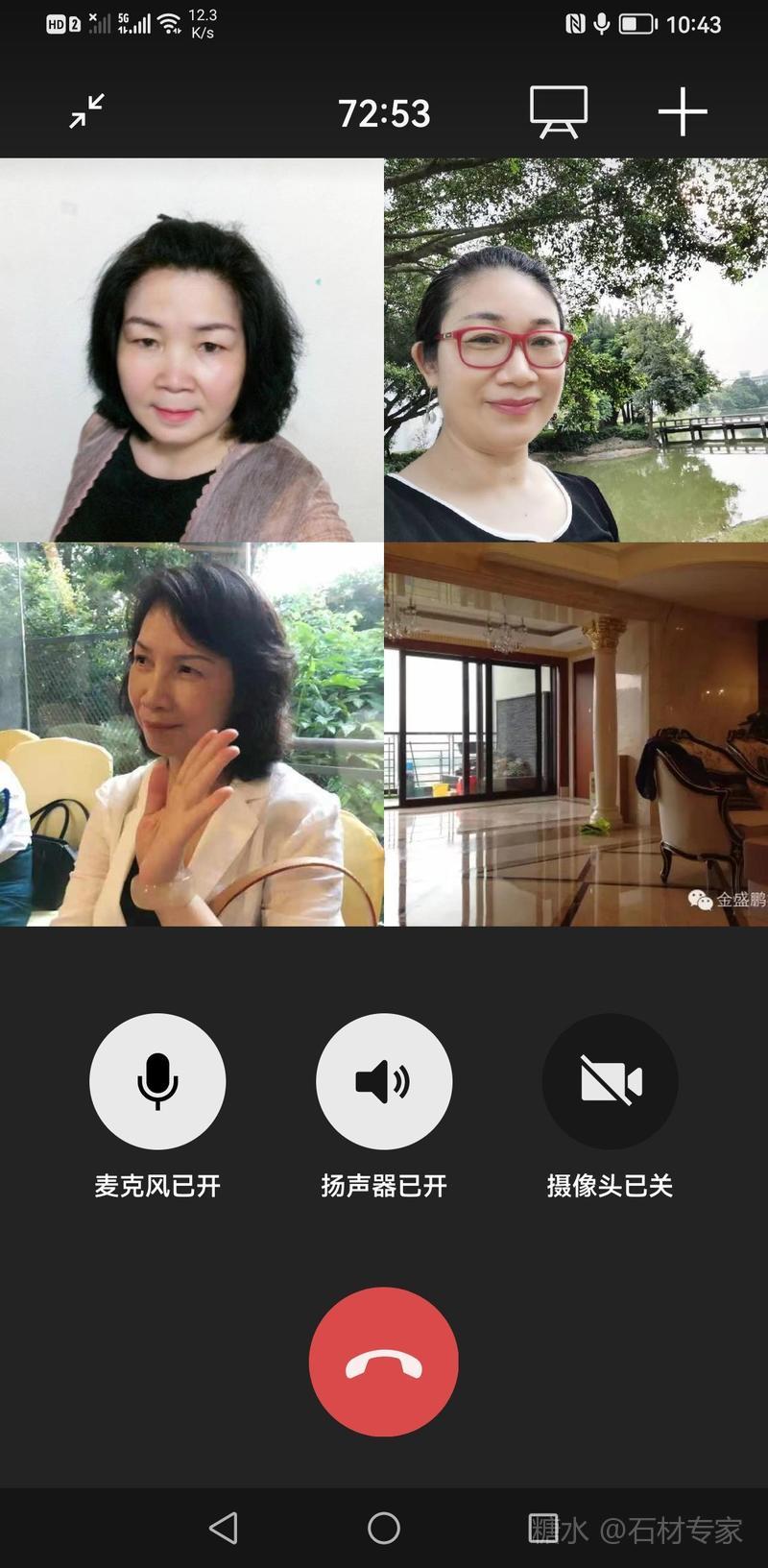Mute the microphone (麦克风已开)

point(157,1081)
